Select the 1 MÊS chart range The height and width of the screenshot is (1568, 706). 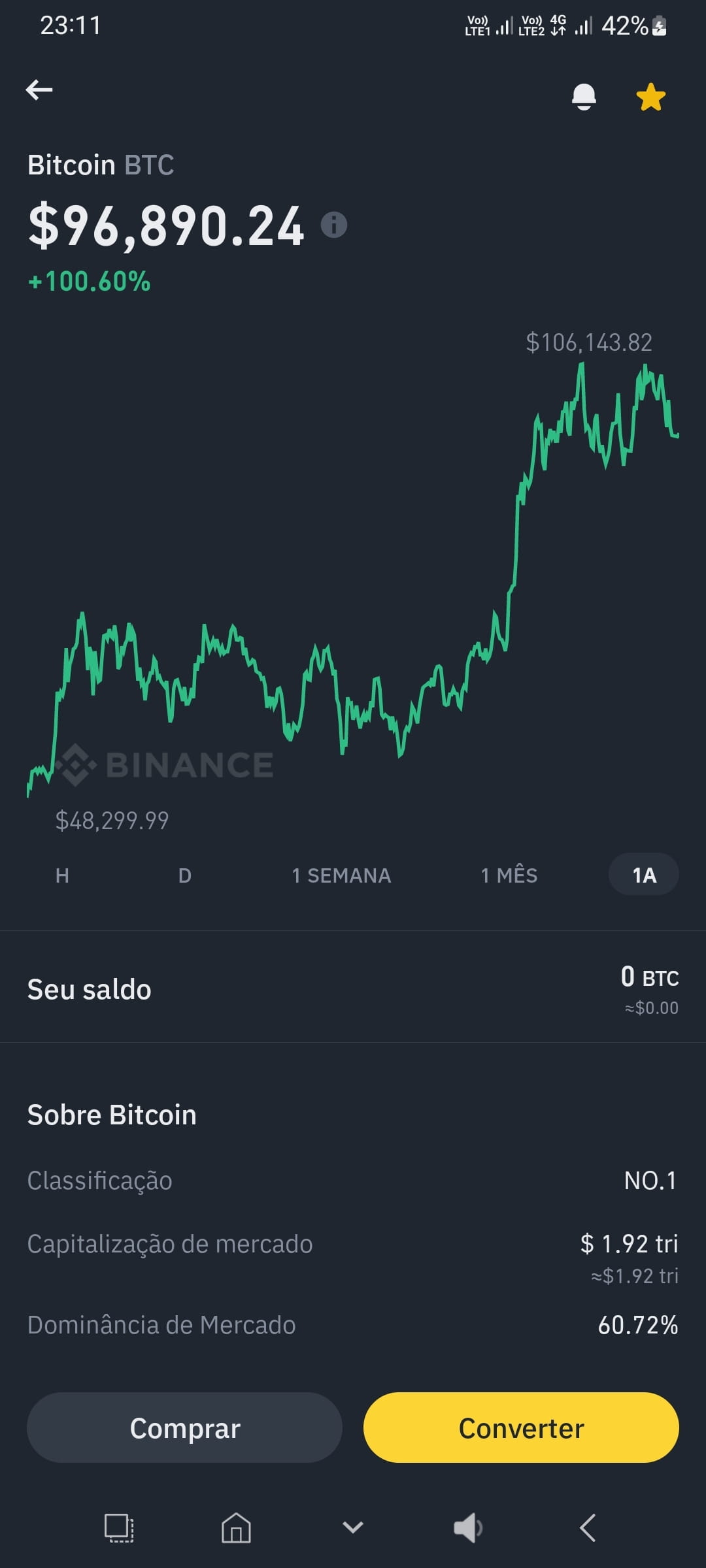(x=509, y=875)
